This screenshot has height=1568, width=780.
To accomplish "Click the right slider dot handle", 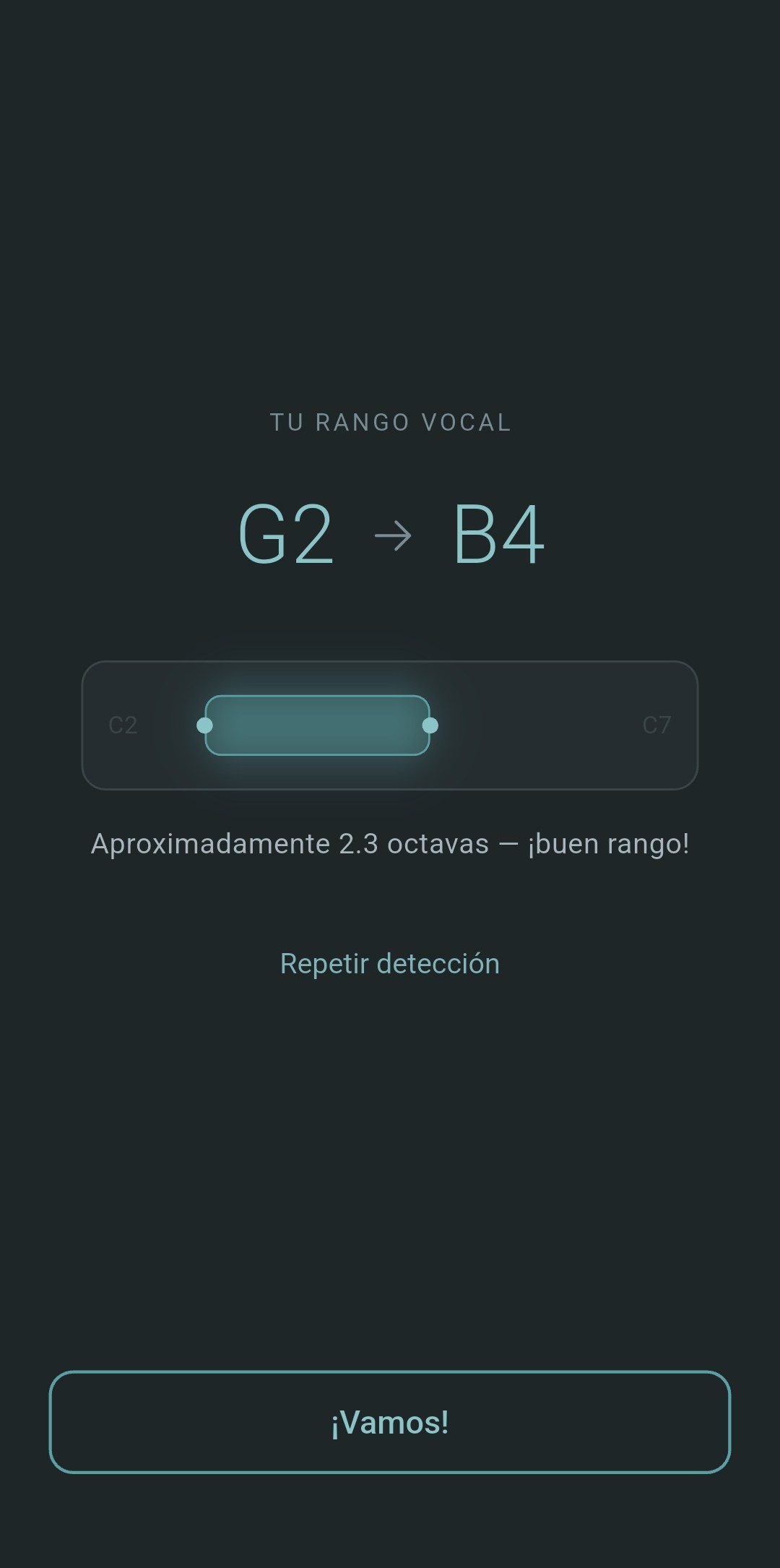I will coord(432,726).
